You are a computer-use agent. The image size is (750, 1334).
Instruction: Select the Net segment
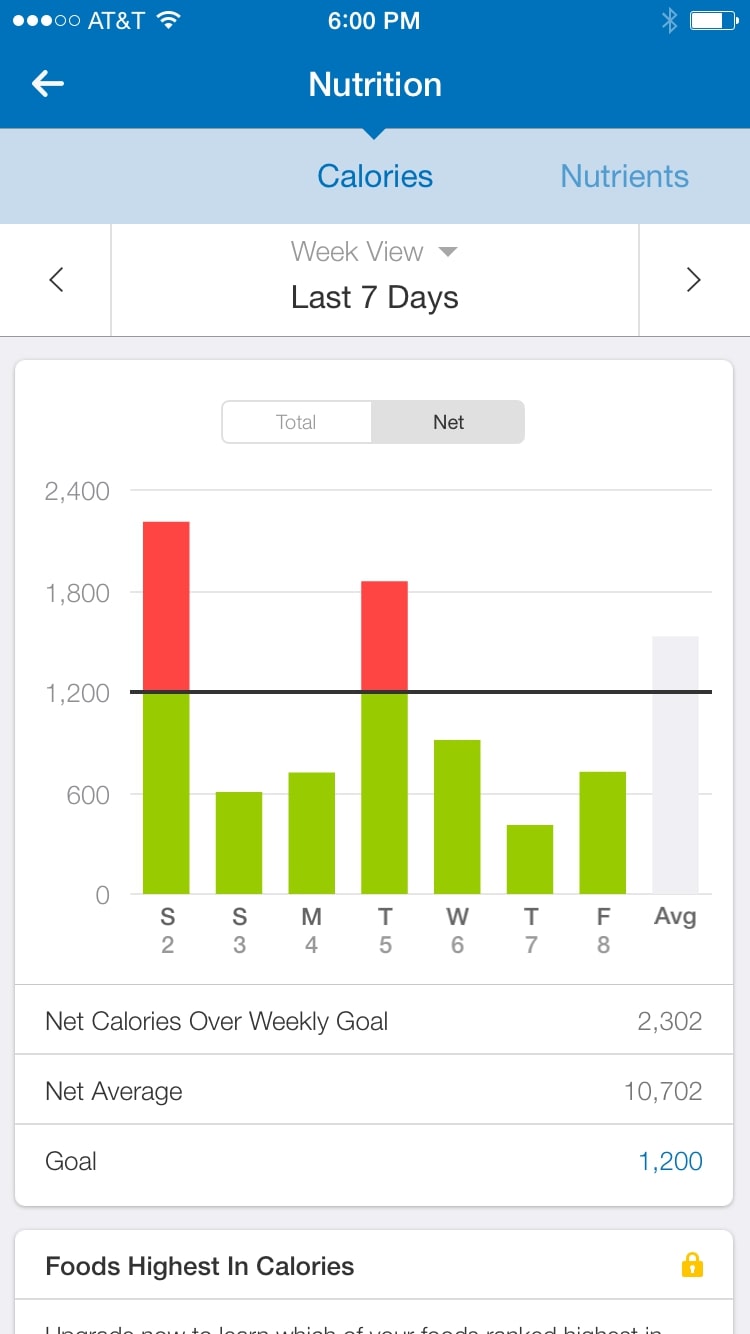pyautogui.click(x=448, y=422)
